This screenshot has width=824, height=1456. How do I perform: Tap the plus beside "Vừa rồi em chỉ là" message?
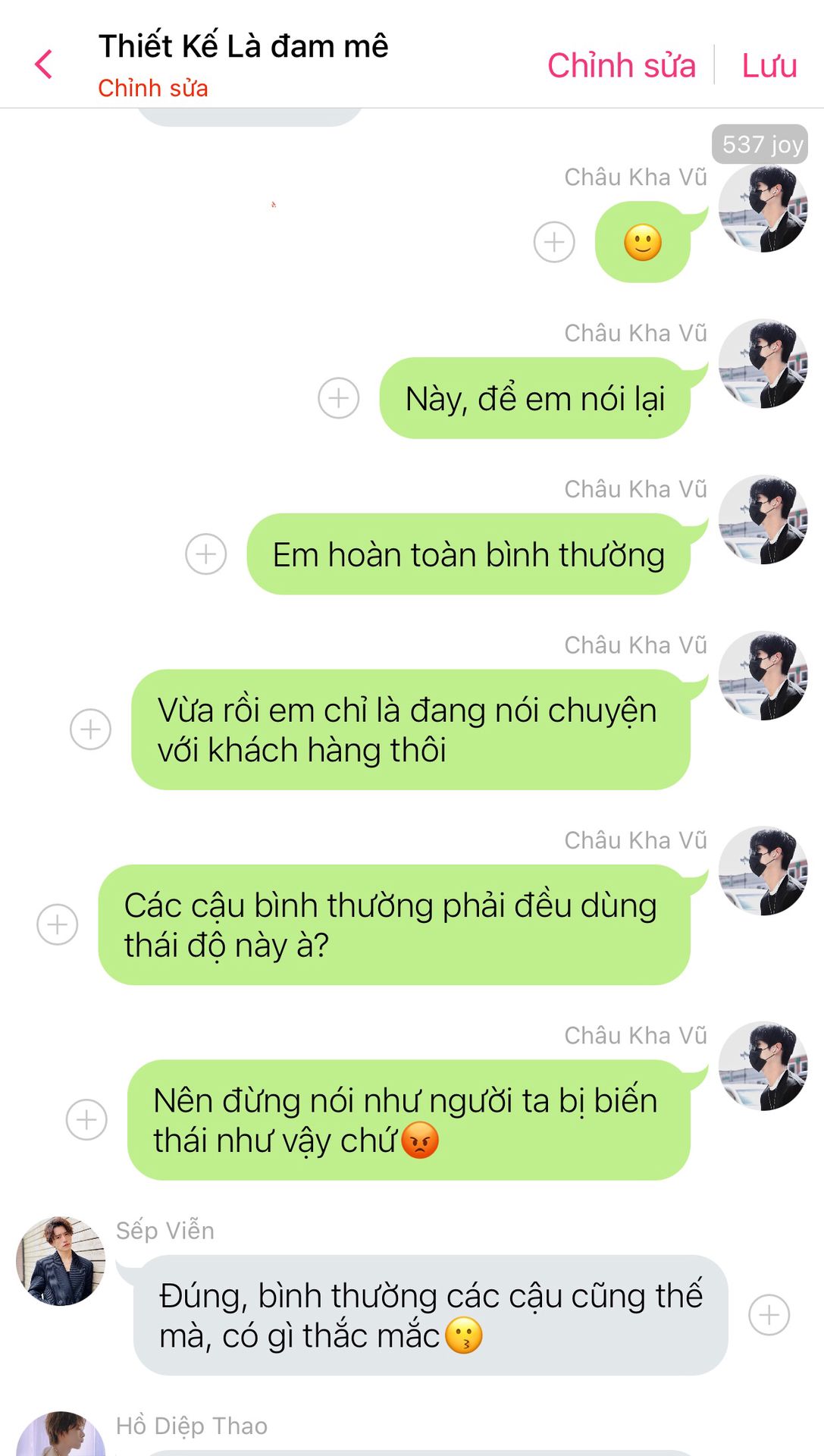pyautogui.click(x=90, y=730)
